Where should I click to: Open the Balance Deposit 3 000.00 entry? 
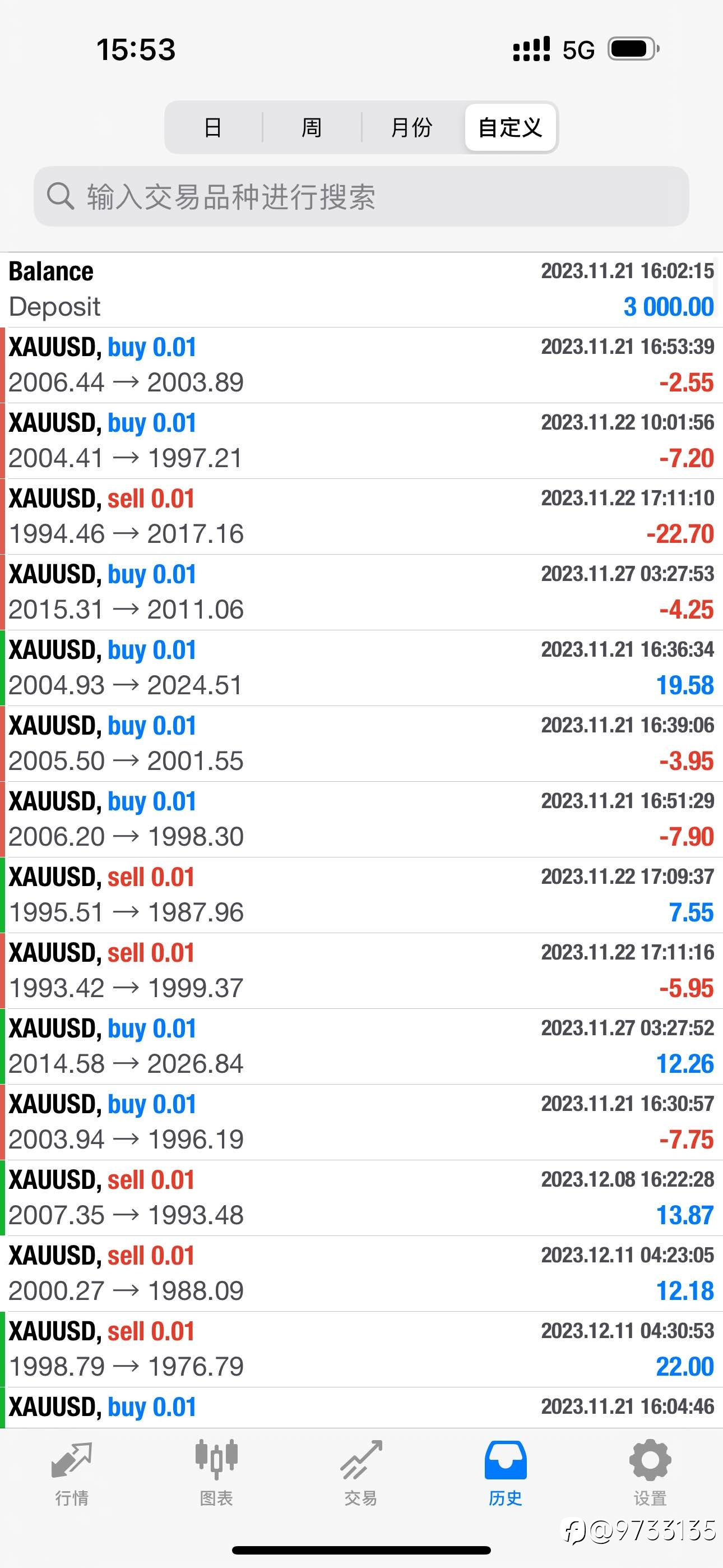(x=361, y=290)
